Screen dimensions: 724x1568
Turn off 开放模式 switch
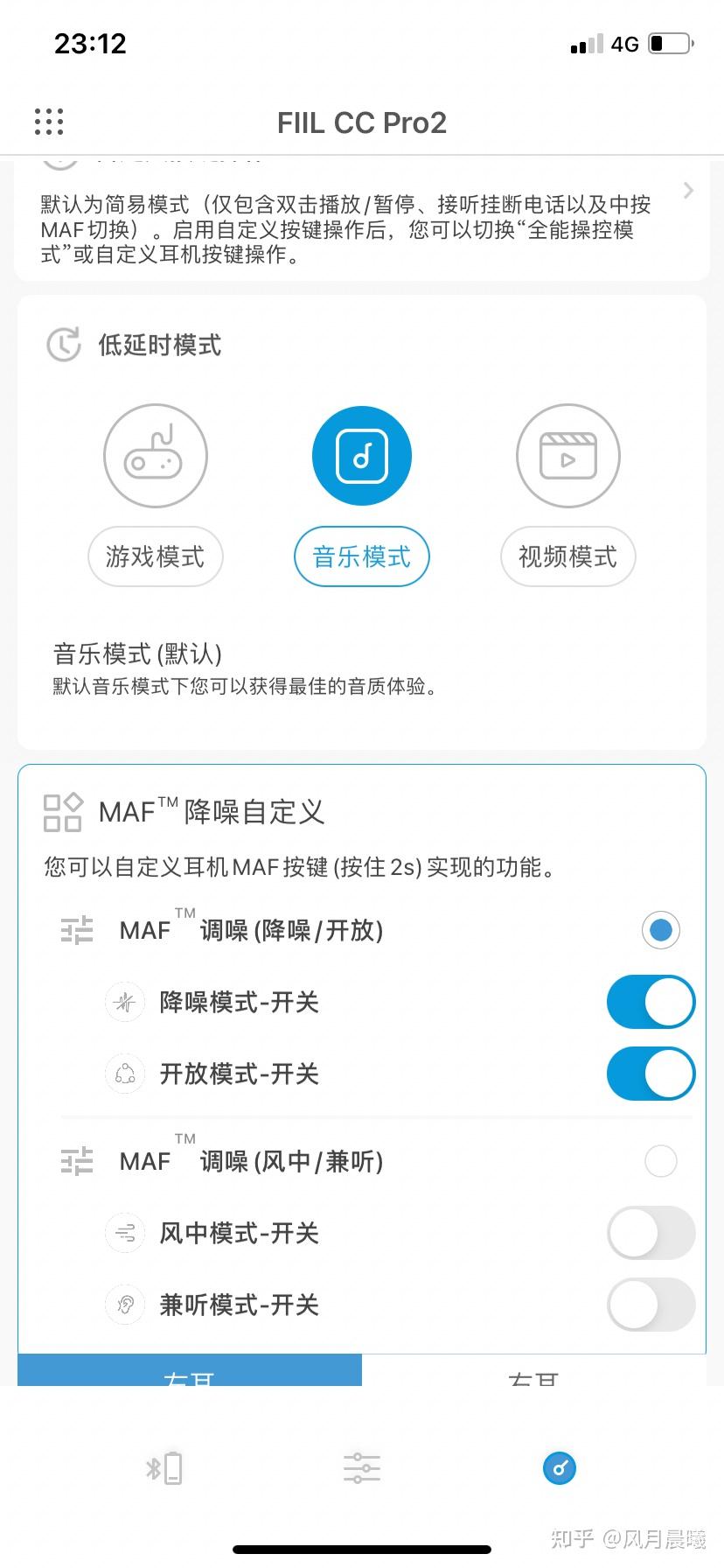651,1074
